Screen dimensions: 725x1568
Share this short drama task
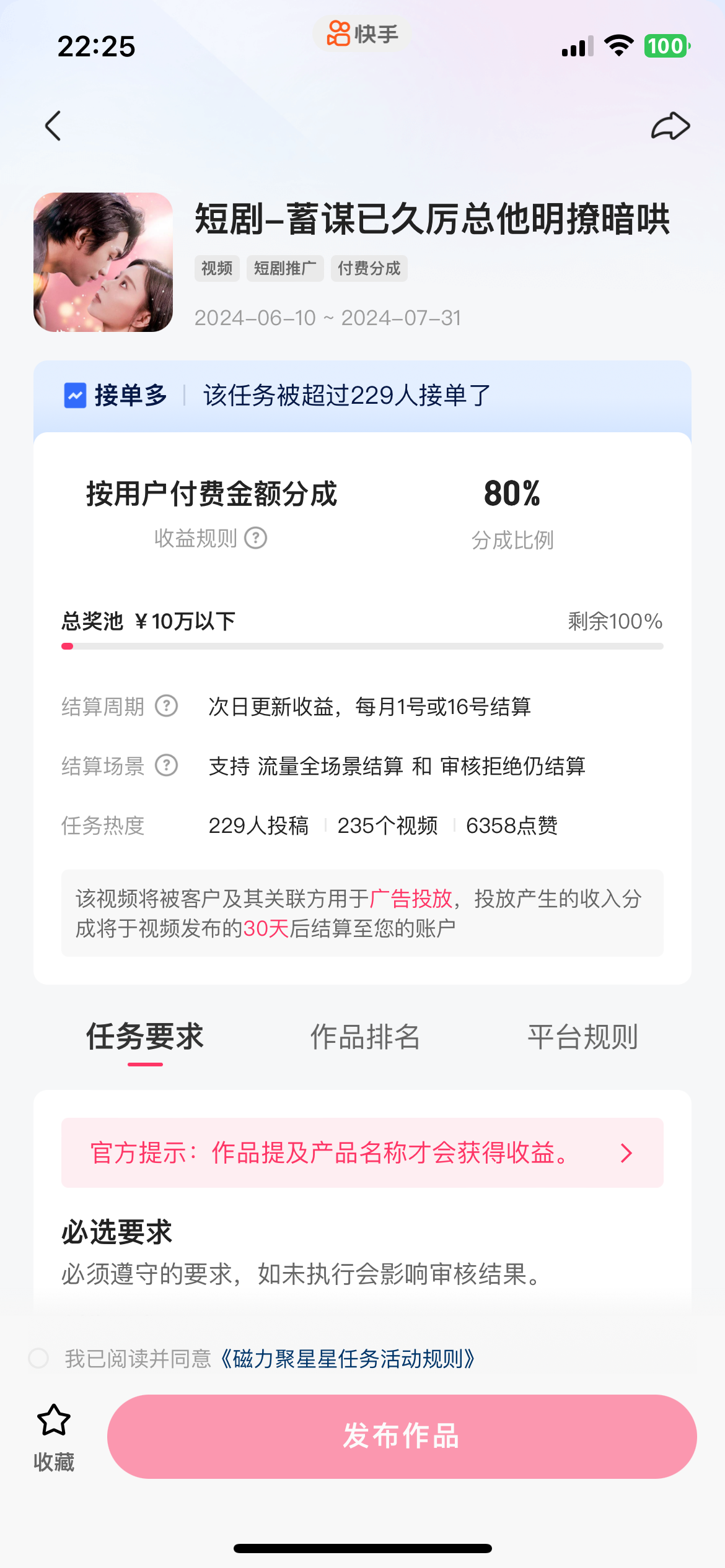[x=670, y=126]
